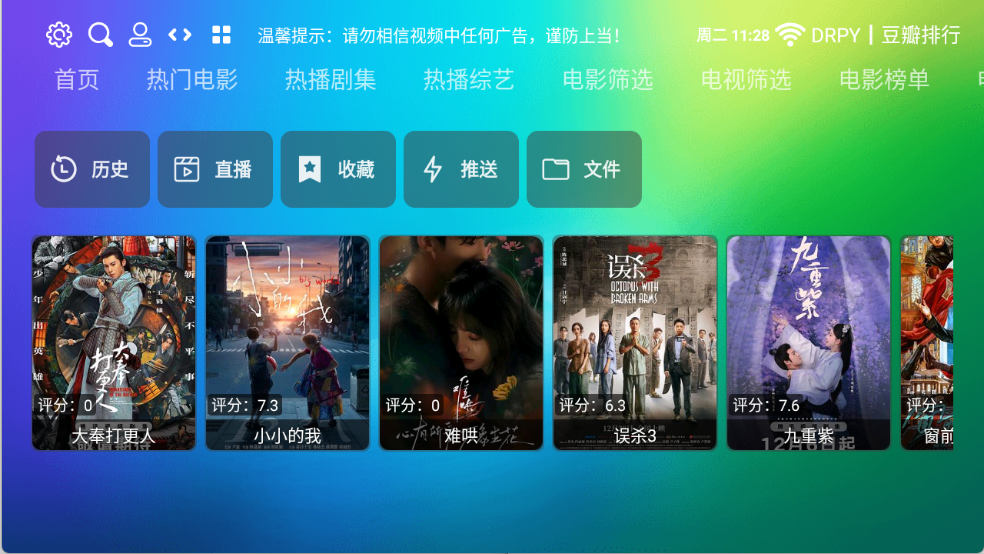Open the 文件 files button
Viewport: 984px width, 554px height.
click(584, 170)
